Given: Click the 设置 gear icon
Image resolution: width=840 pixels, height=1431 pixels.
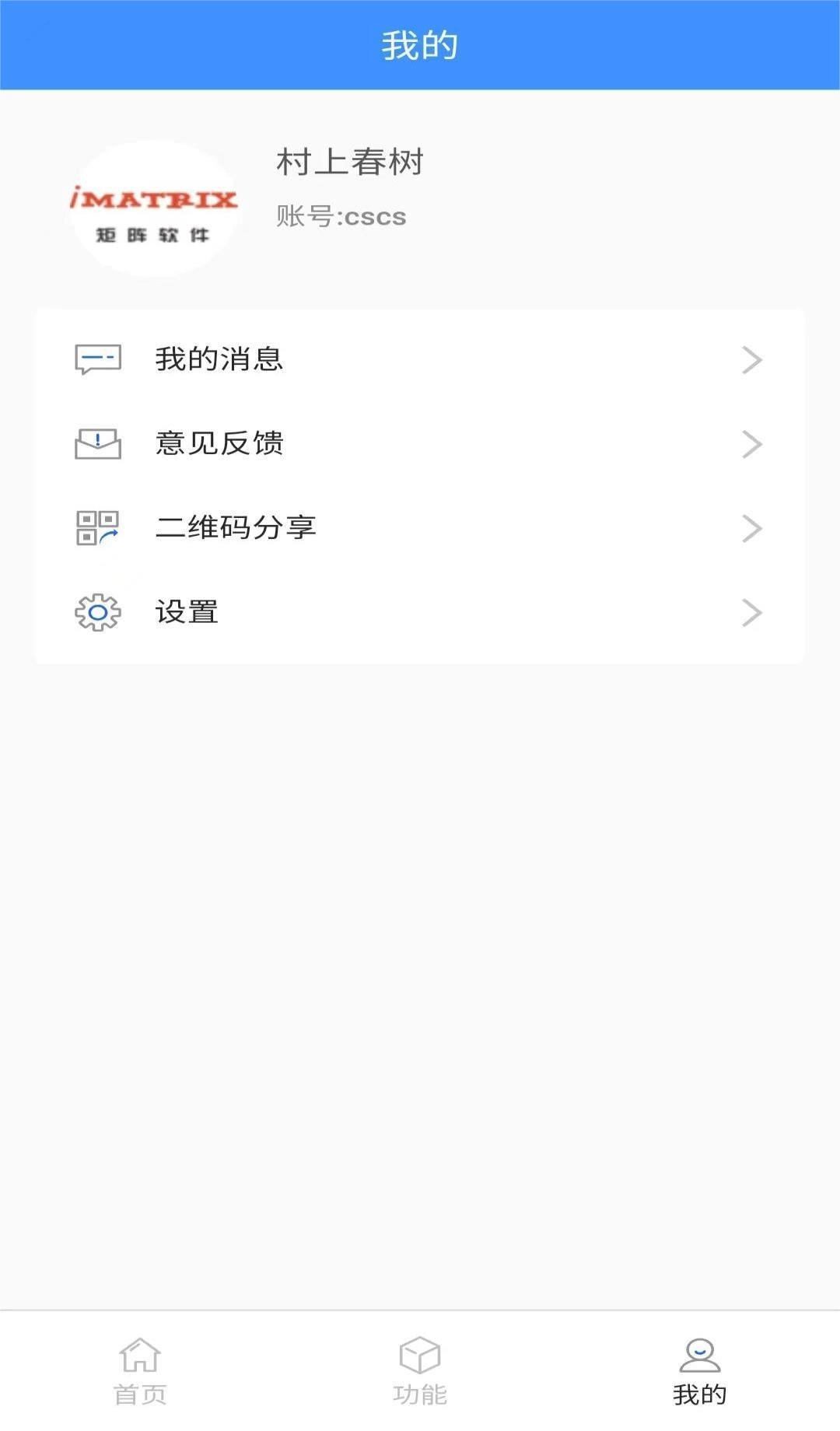Looking at the screenshot, I should [96, 612].
